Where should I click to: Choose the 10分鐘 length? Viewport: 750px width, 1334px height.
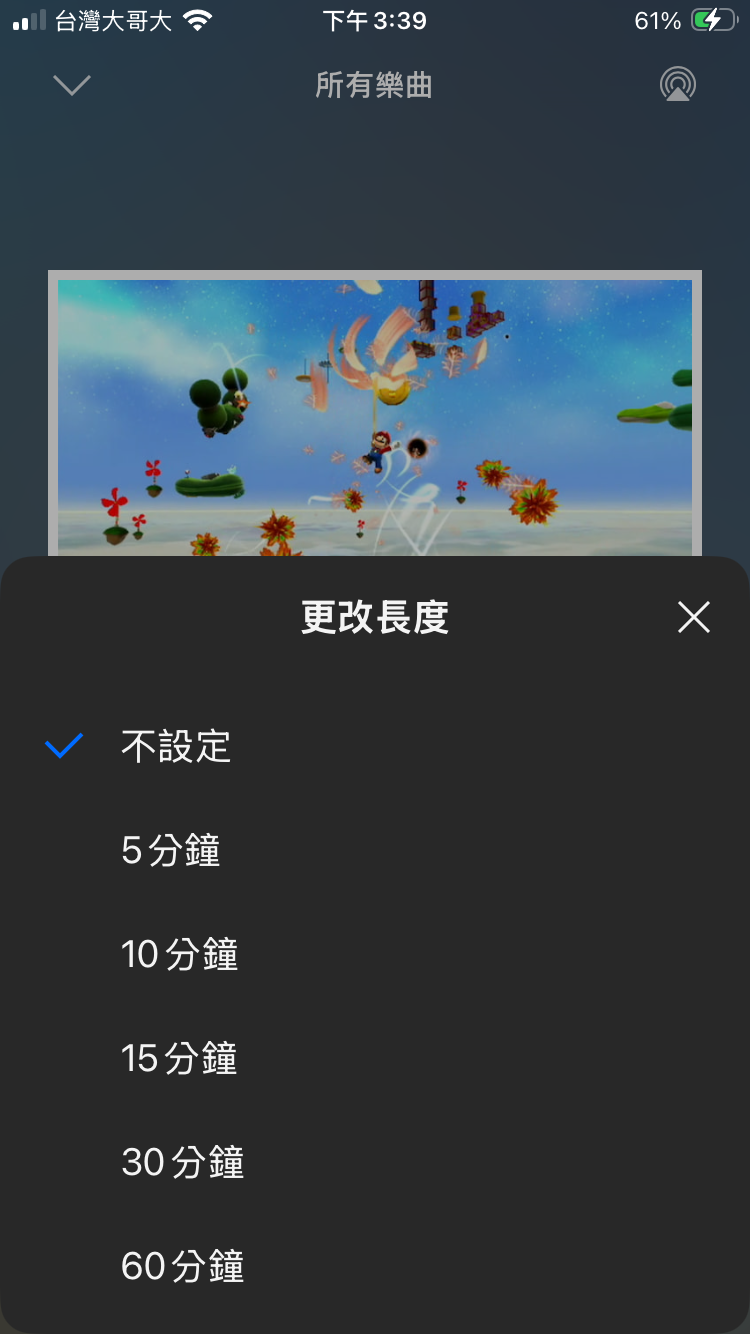click(180, 955)
